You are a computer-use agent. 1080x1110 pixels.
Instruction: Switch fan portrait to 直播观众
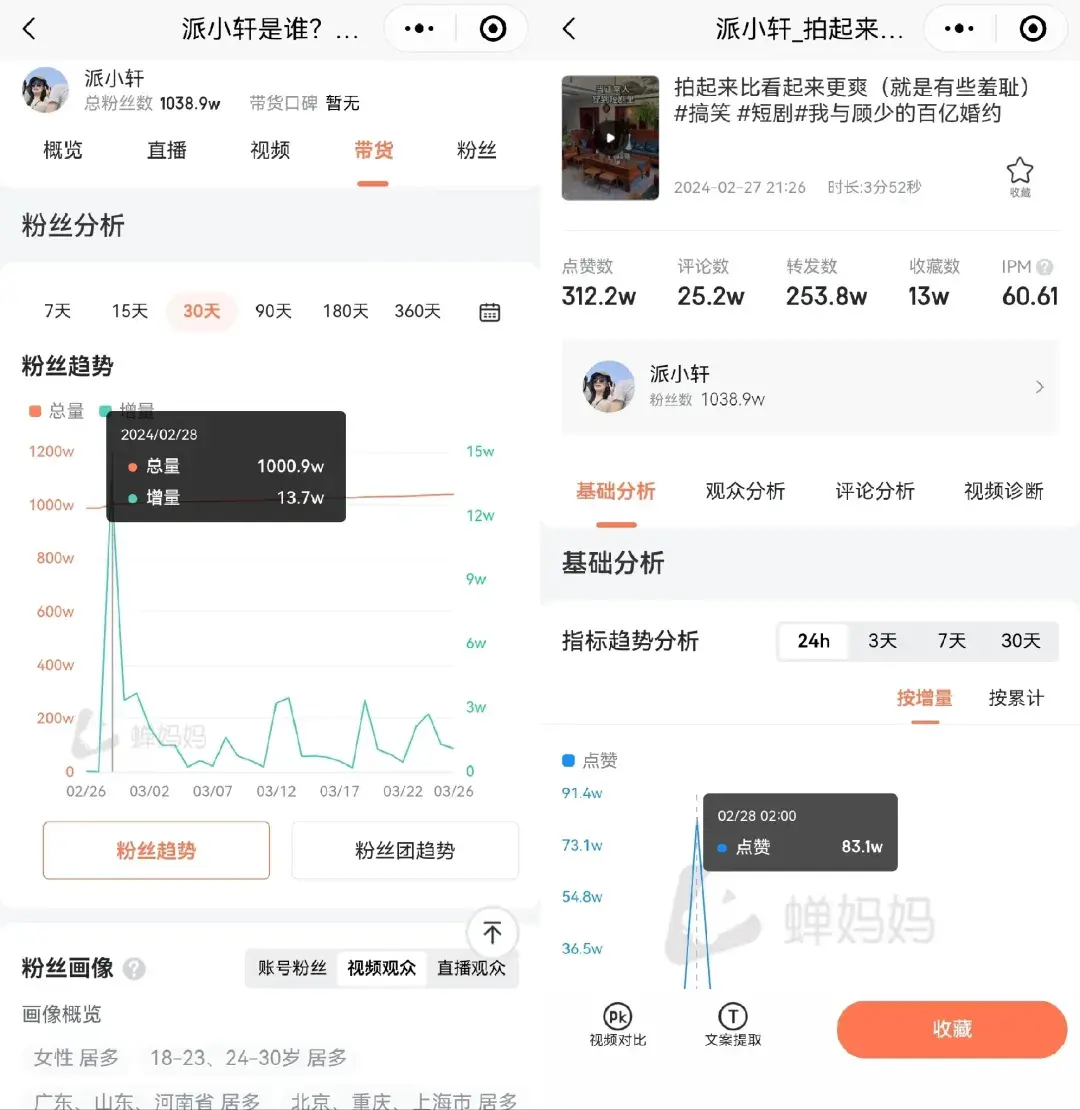[471, 968]
